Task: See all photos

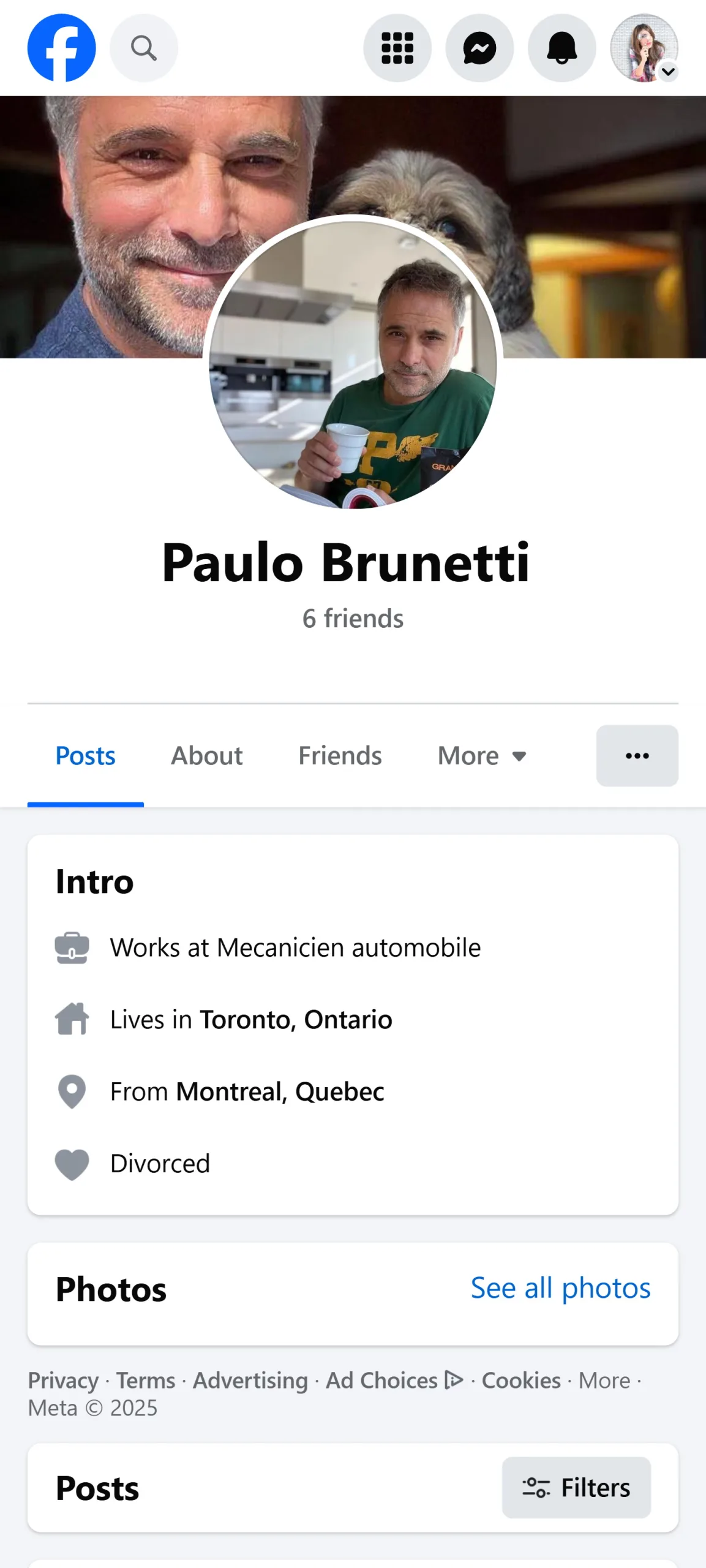Action: point(560,1287)
